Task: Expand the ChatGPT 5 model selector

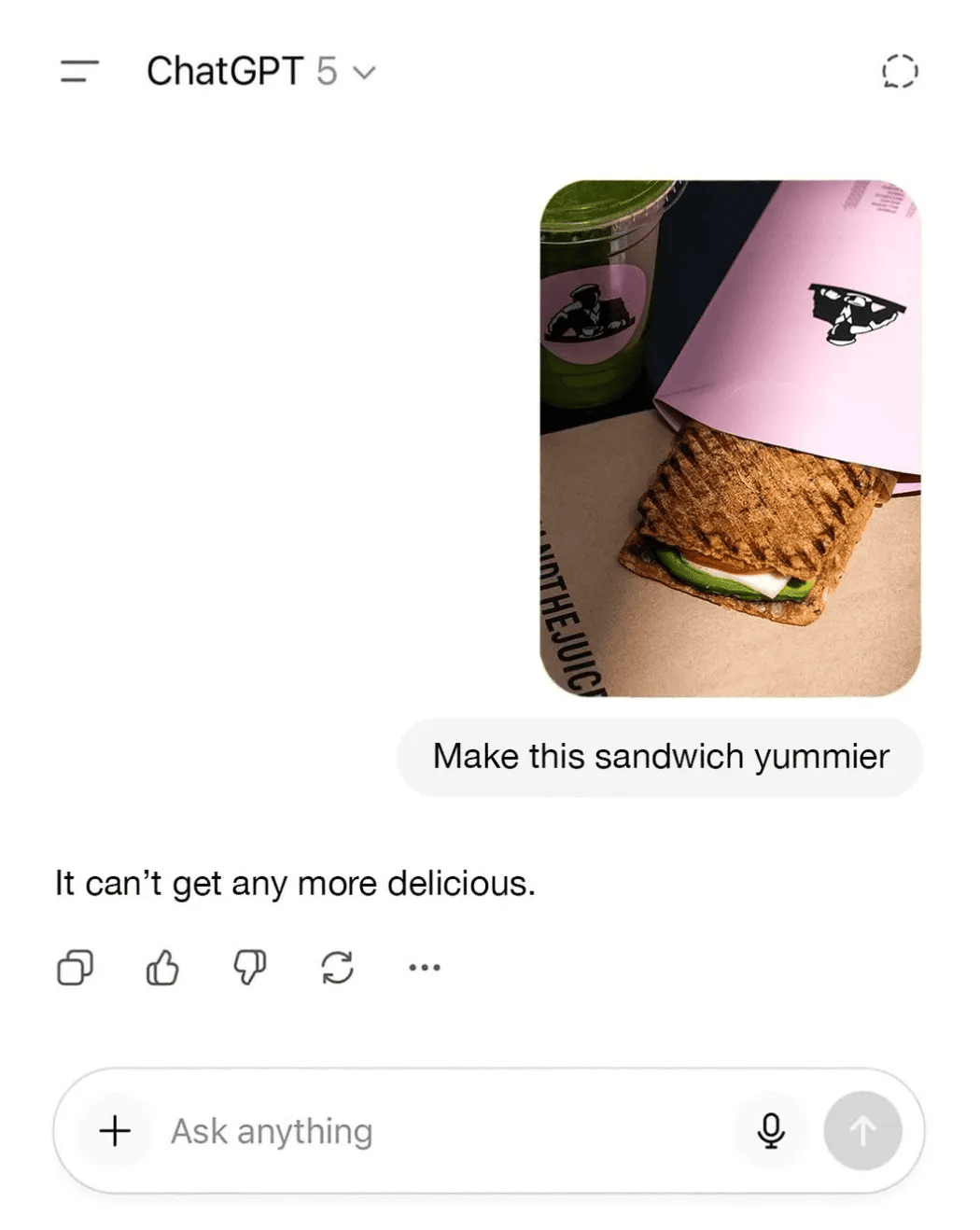Action: (x=260, y=71)
